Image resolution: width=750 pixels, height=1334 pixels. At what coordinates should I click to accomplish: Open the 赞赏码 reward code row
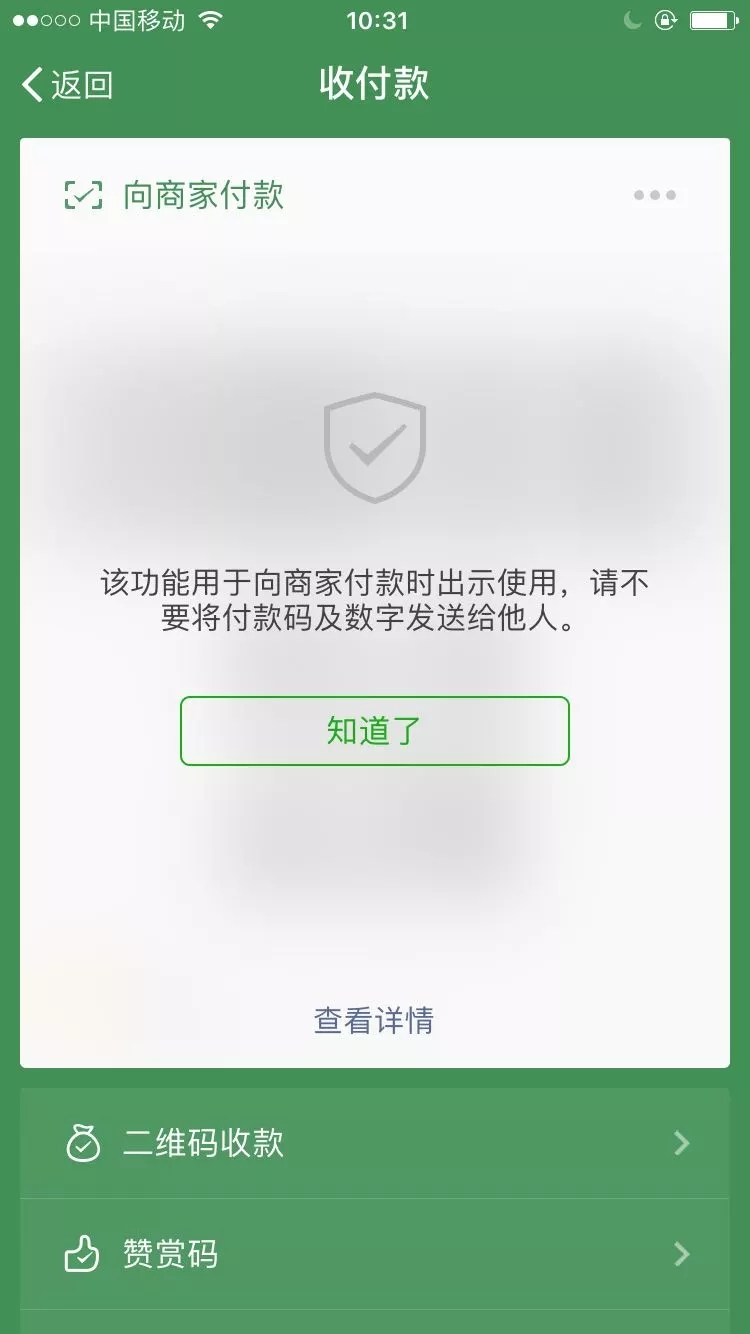[374, 1254]
